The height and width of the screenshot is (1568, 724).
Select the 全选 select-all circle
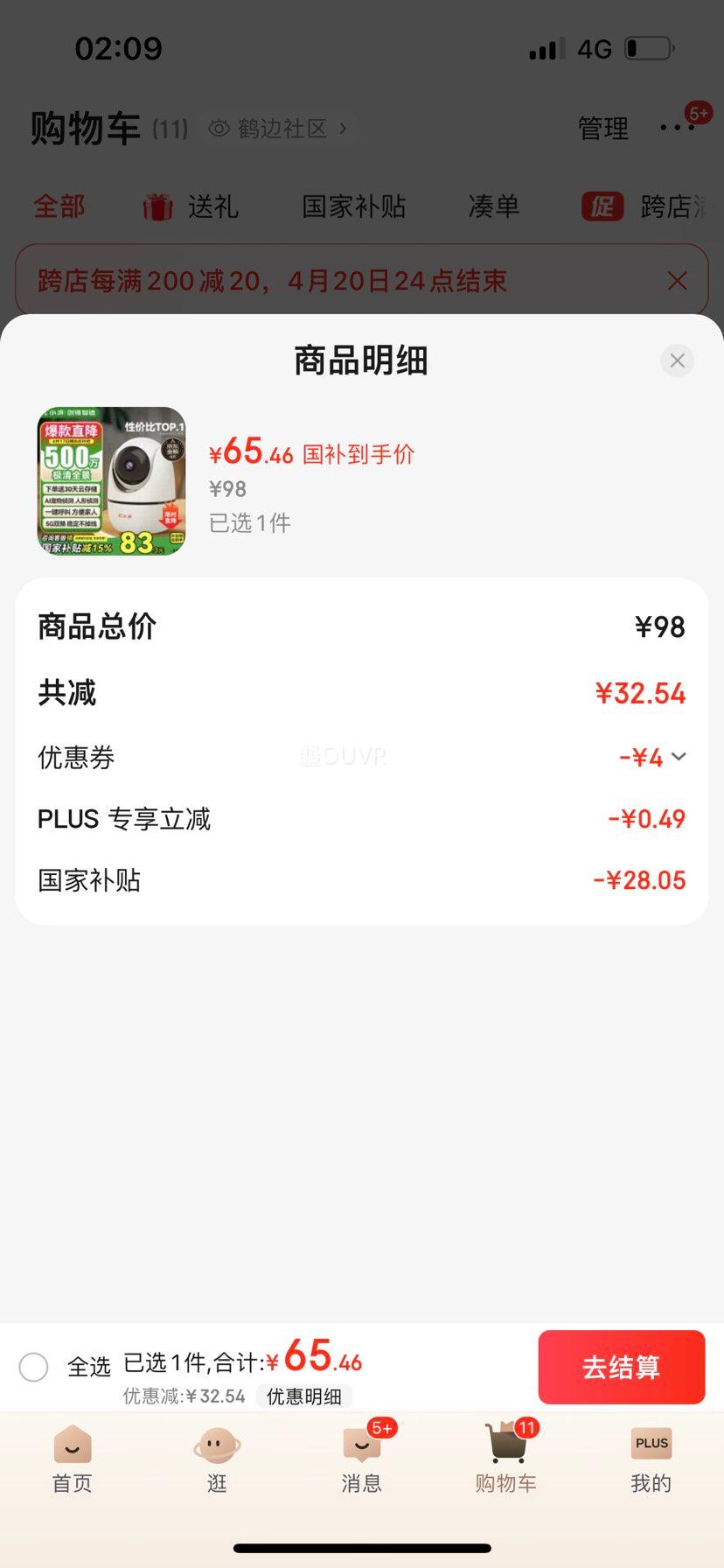[x=34, y=1367]
